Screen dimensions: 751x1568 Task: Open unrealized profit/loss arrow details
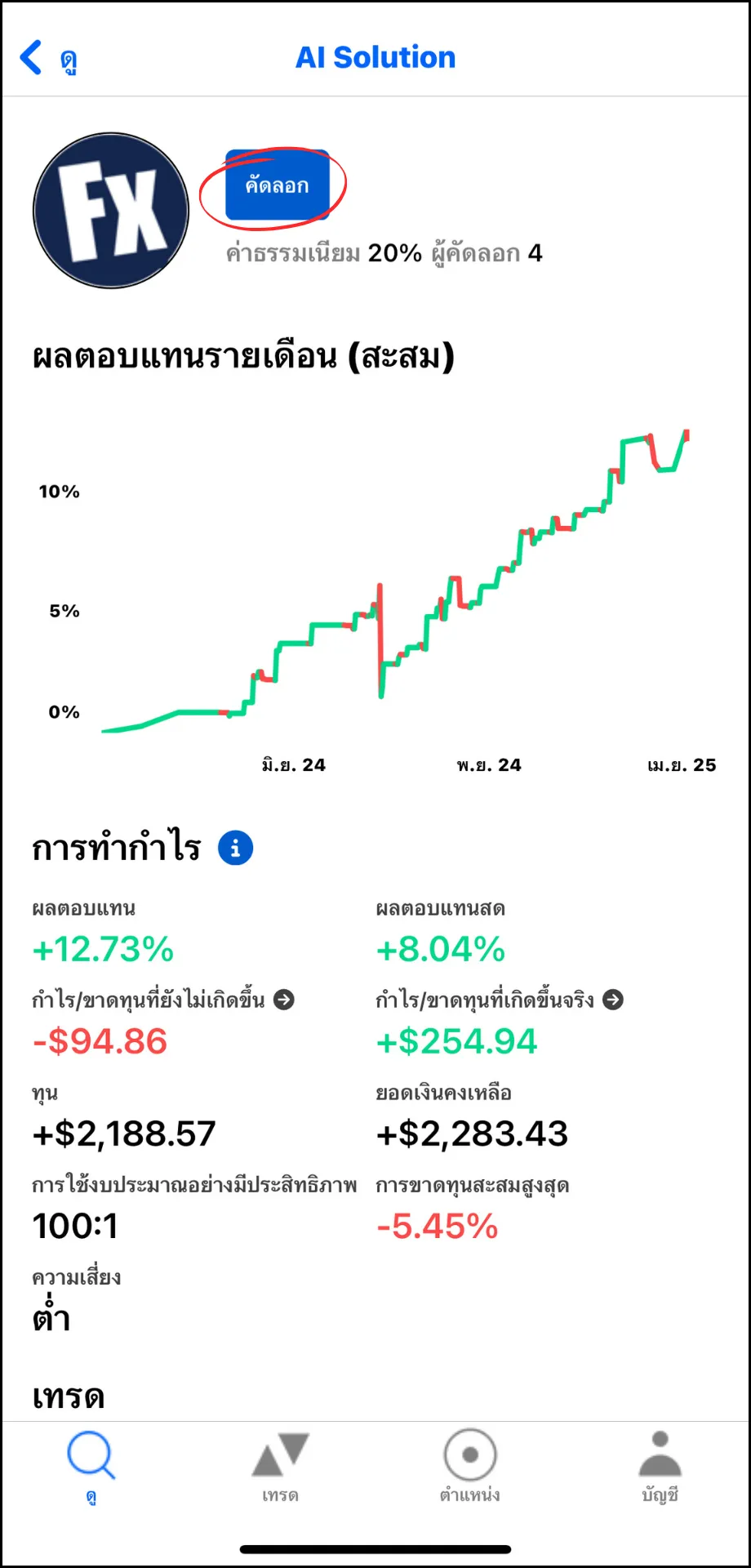coord(284,1000)
